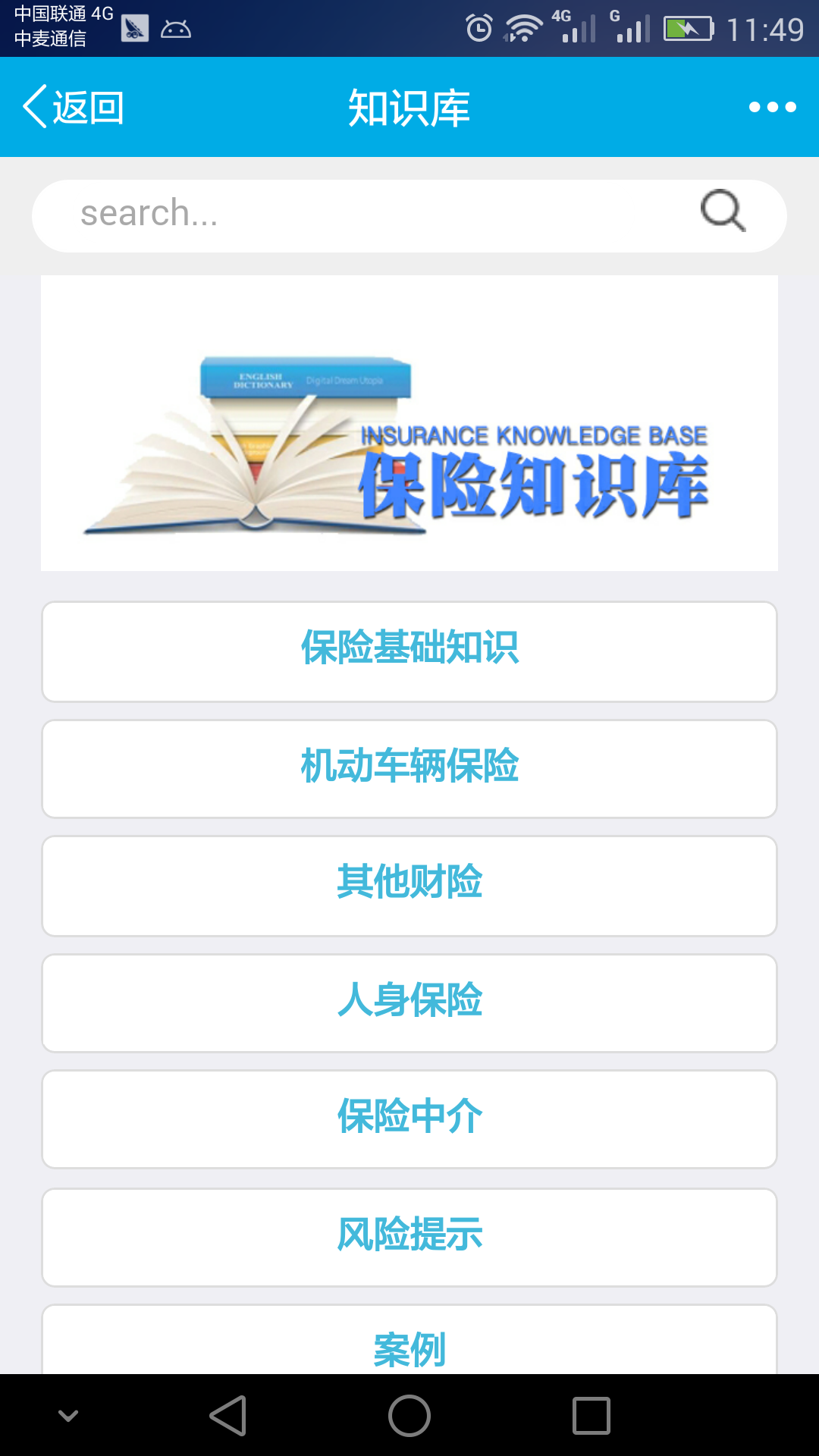
Task: Focus the search text field
Action: pos(364,215)
